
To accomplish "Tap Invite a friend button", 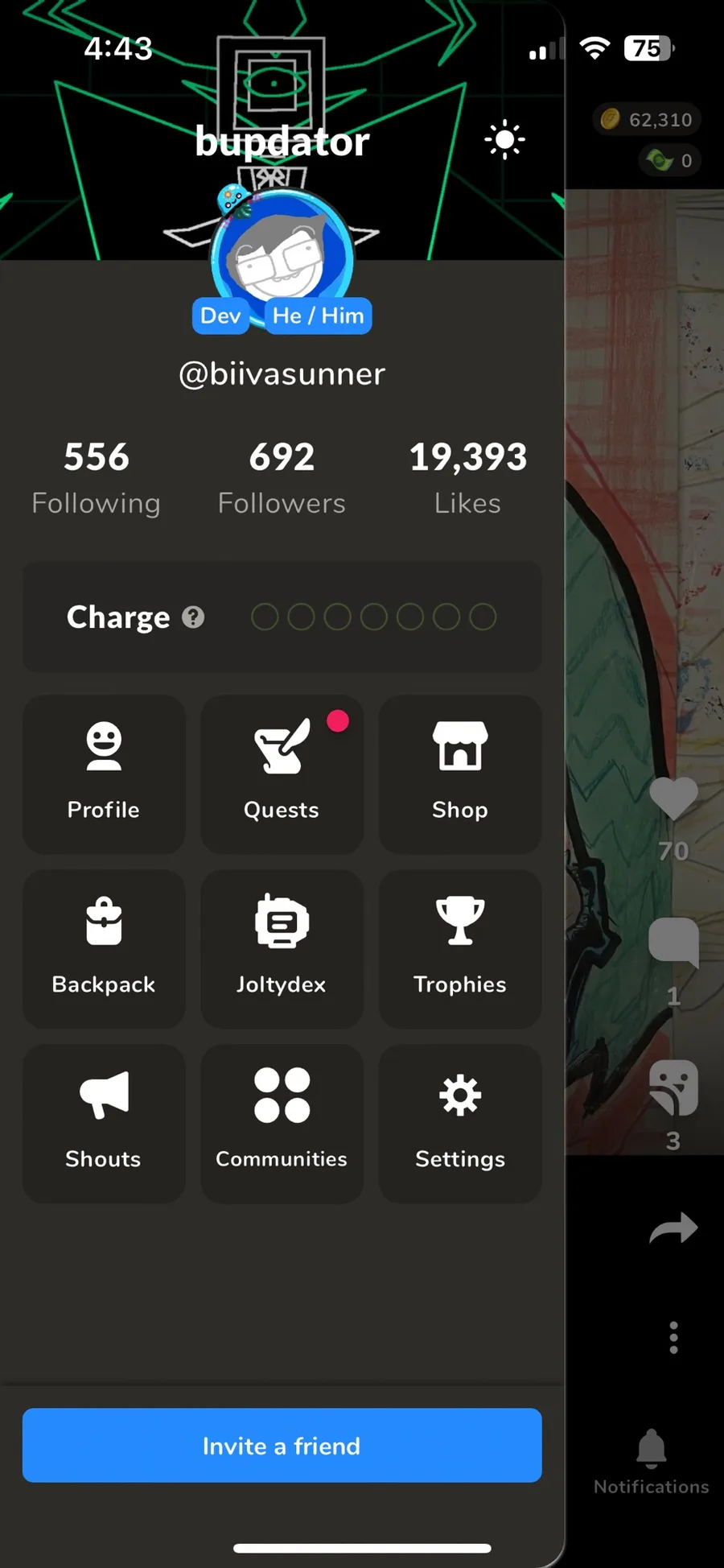I will (282, 1445).
